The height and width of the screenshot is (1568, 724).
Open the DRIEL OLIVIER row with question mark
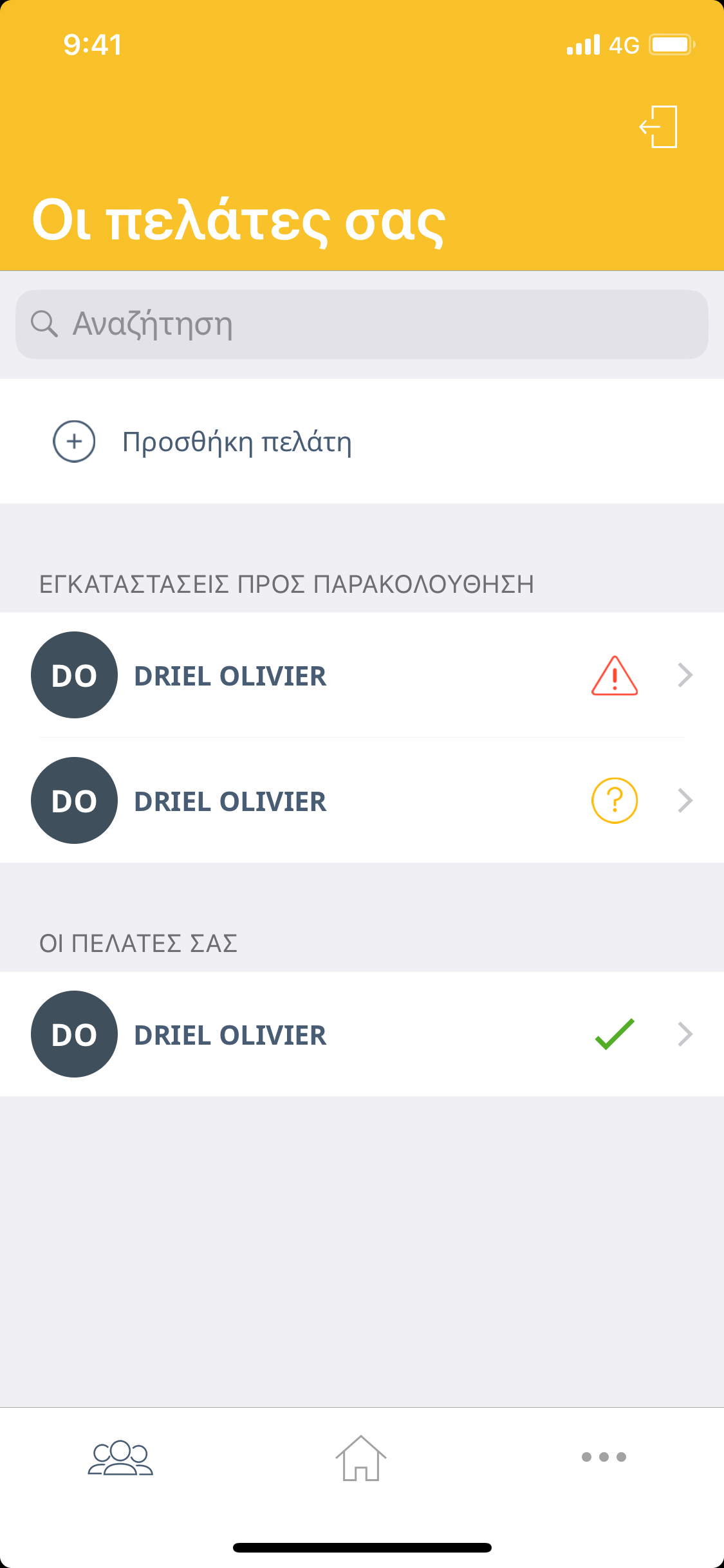coord(362,801)
